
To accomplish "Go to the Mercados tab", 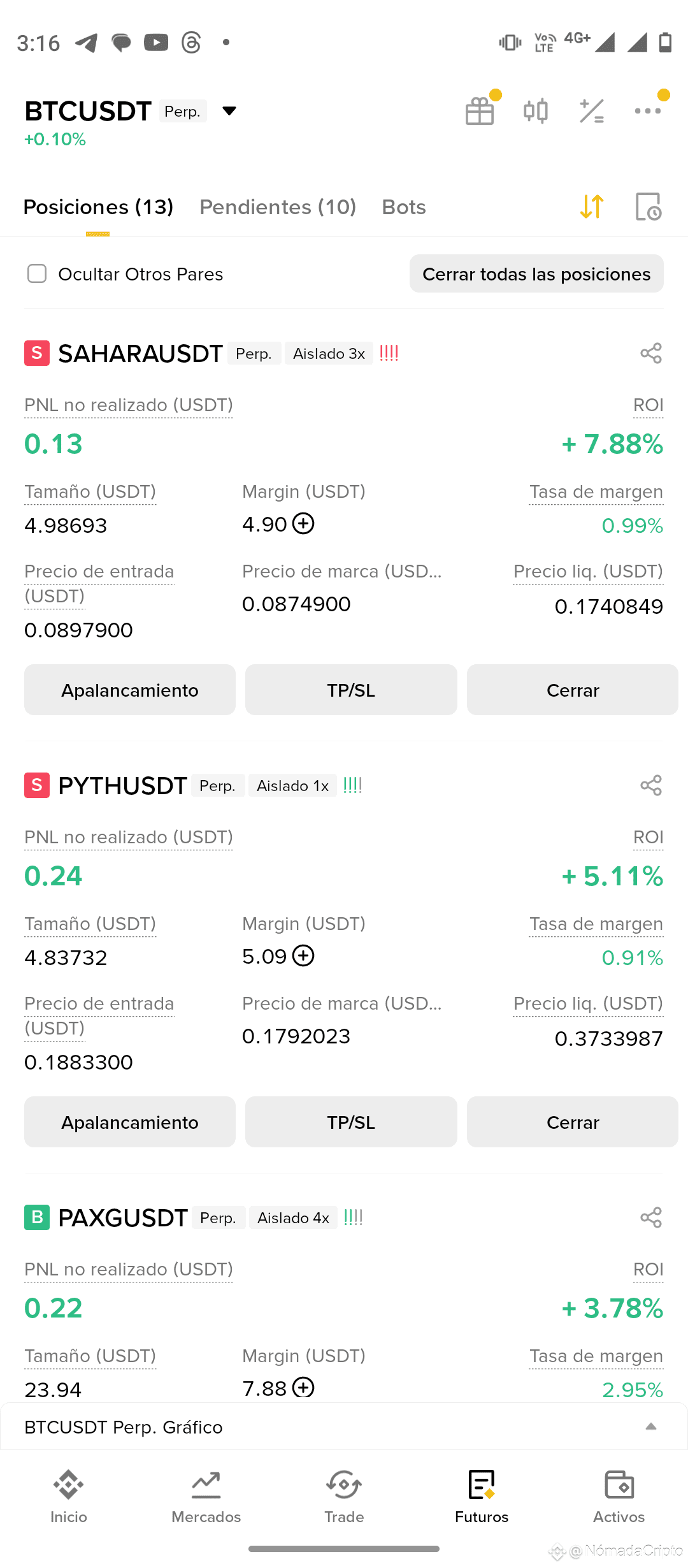I will coord(206,1497).
